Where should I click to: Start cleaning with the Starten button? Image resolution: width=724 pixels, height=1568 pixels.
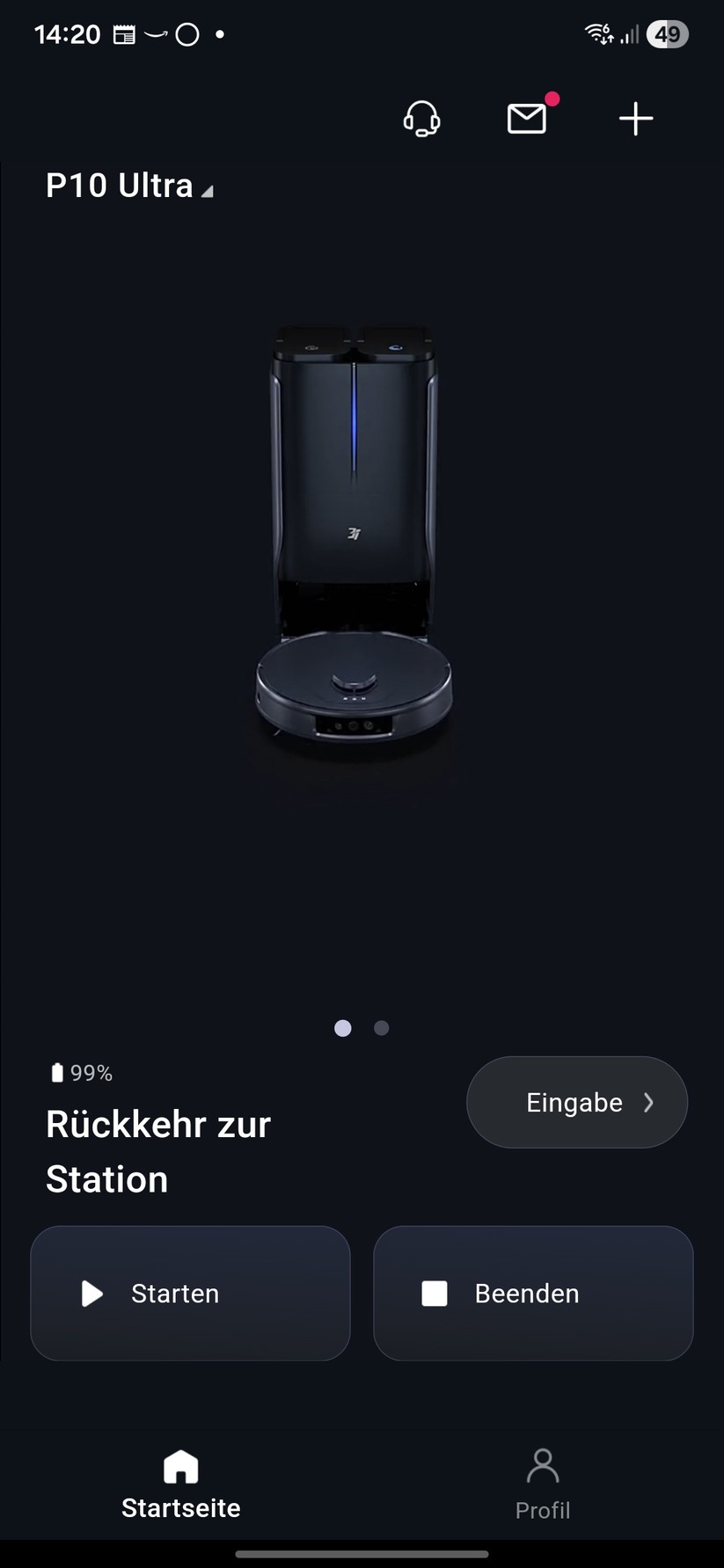tap(190, 1294)
